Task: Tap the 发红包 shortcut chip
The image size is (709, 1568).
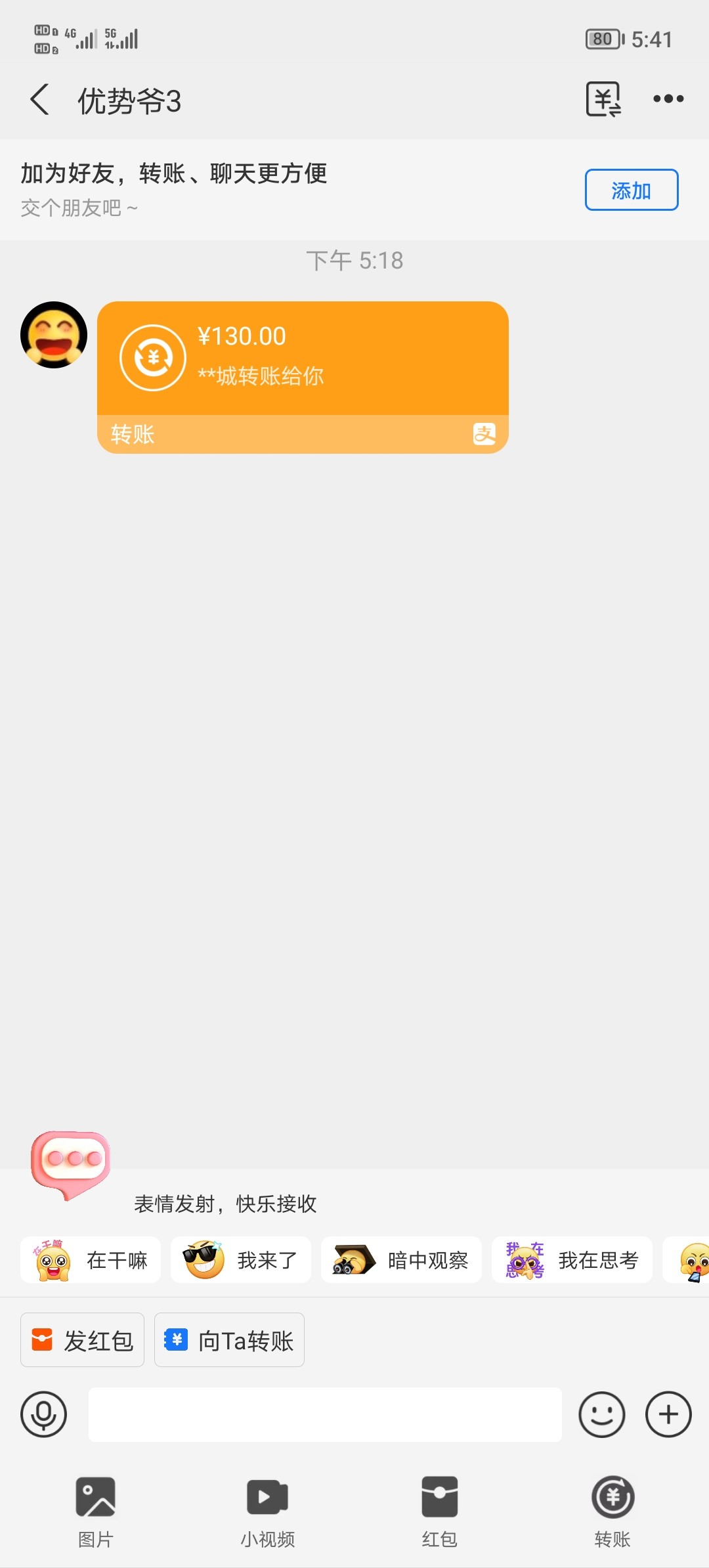Action: [x=83, y=1340]
